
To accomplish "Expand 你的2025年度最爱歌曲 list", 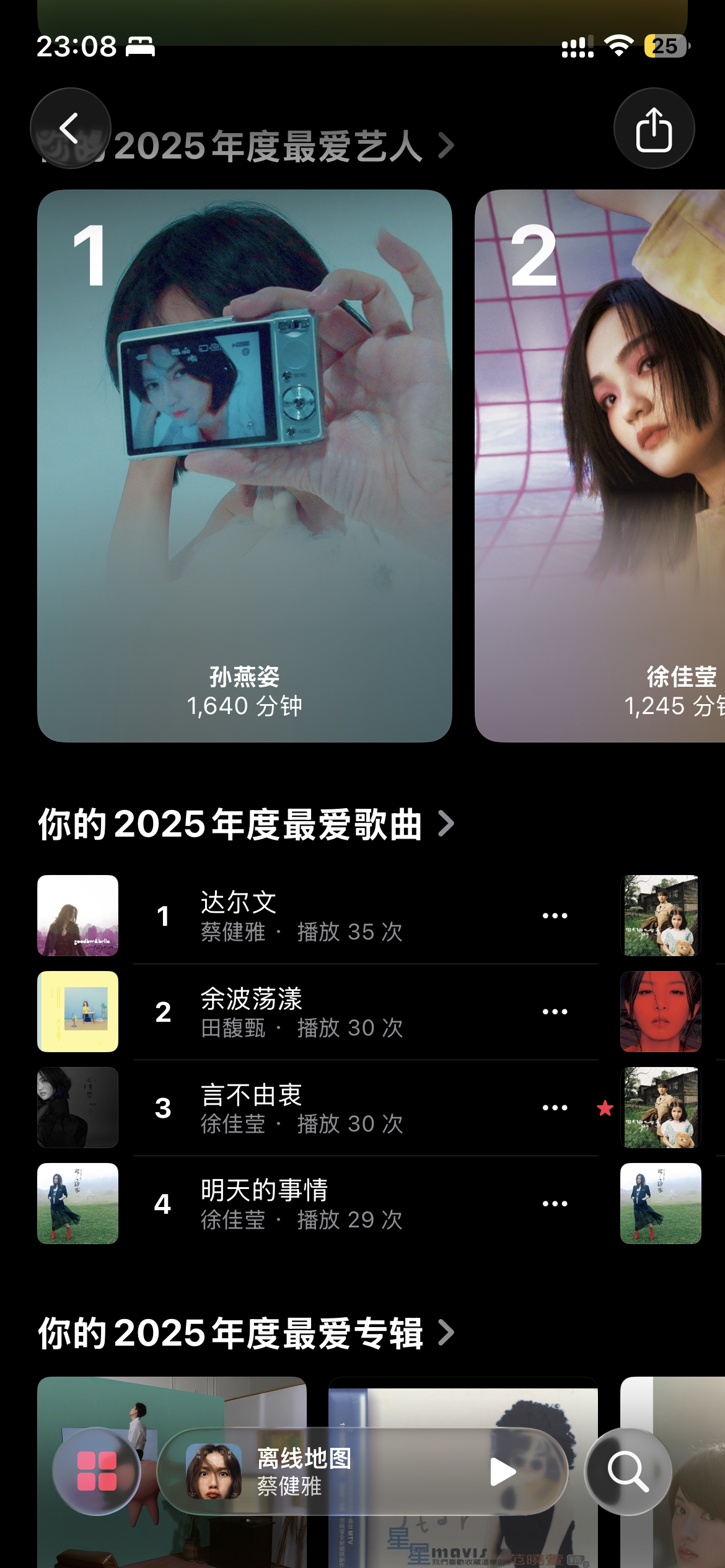I will click(446, 824).
